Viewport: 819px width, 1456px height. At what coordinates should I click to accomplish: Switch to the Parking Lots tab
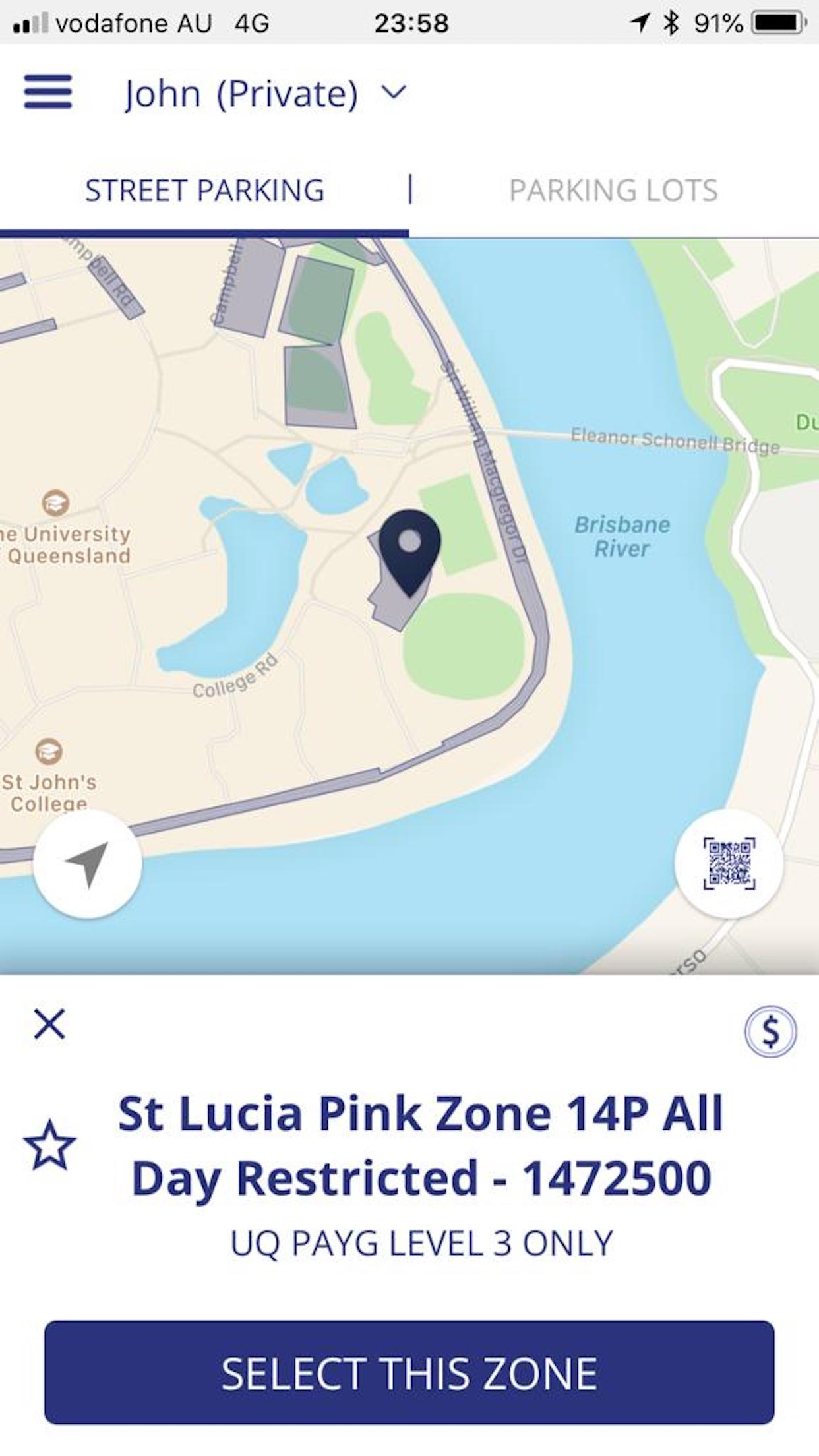click(613, 191)
